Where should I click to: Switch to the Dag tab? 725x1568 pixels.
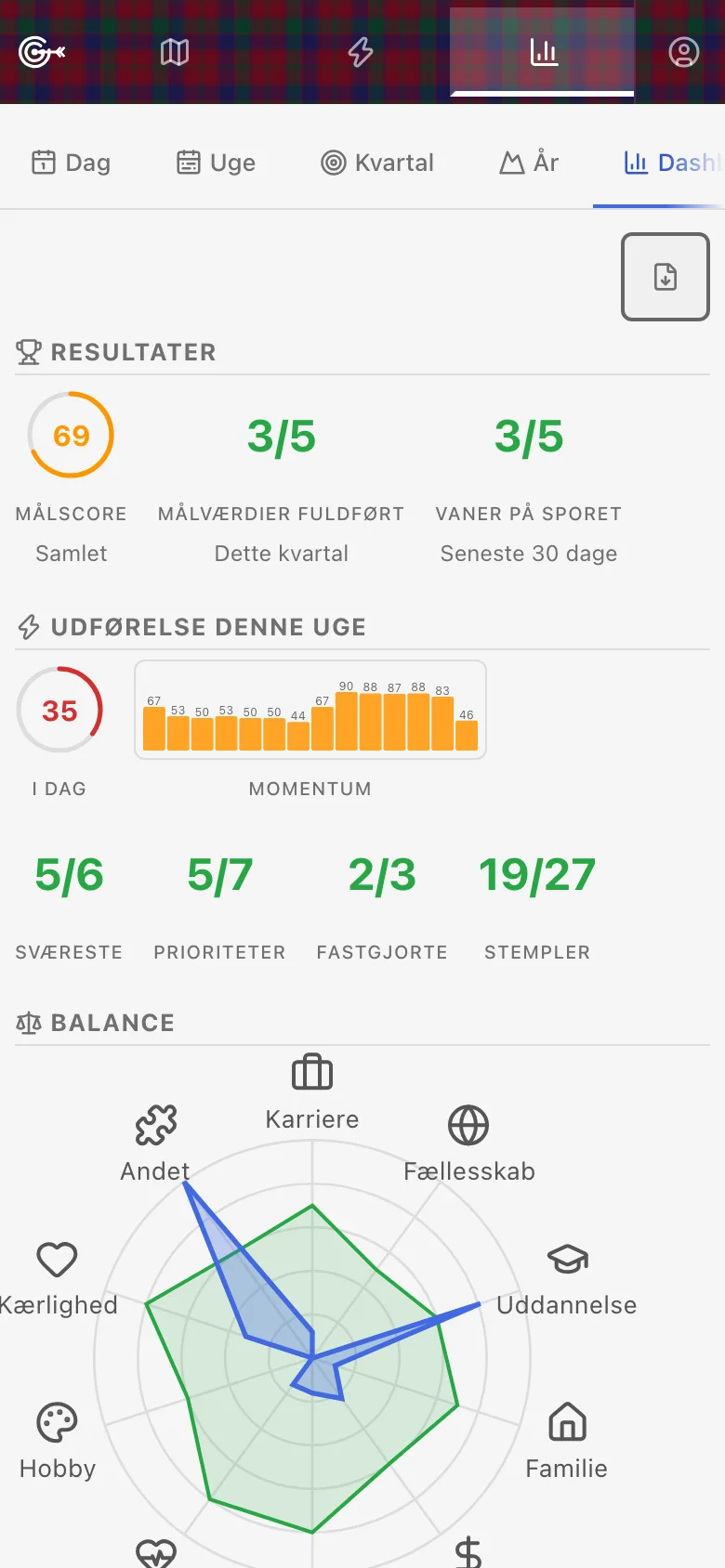click(72, 163)
